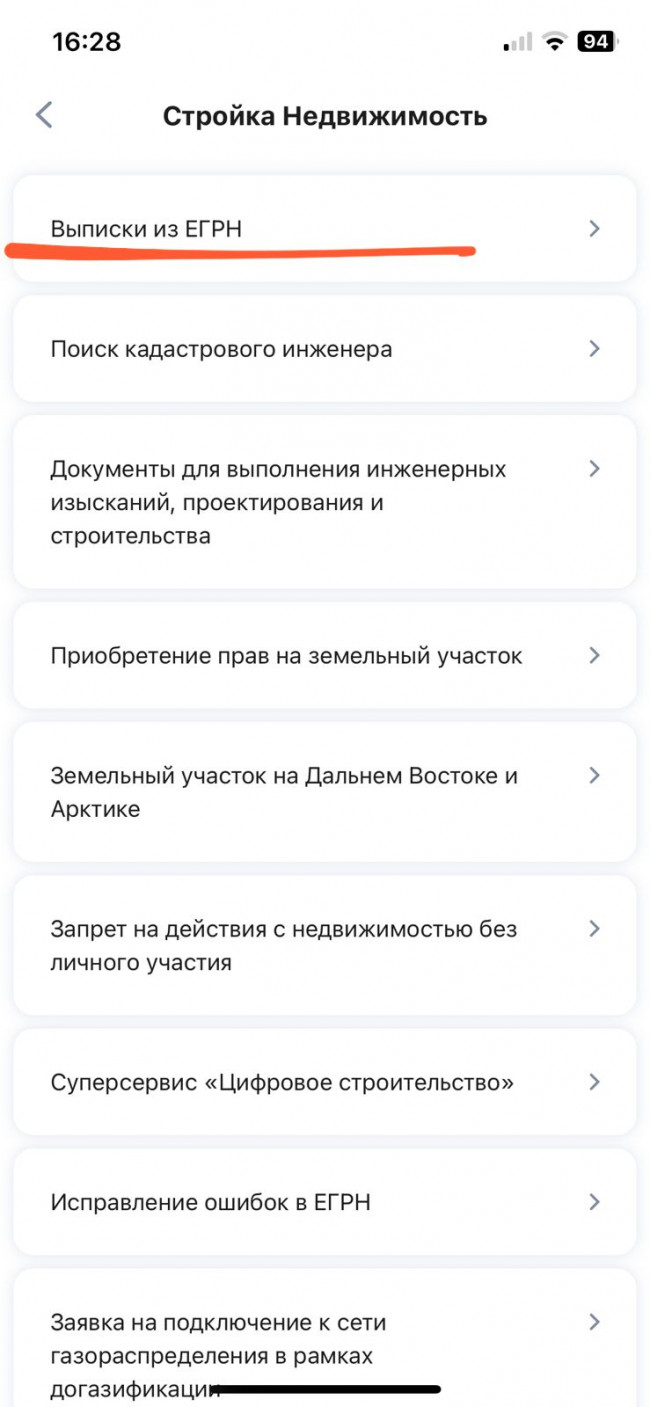The width and height of the screenshot is (650, 1407).
Task: Launch Суперсервис «Цифровое строительство»
Action: click(x=324, y=1082)
